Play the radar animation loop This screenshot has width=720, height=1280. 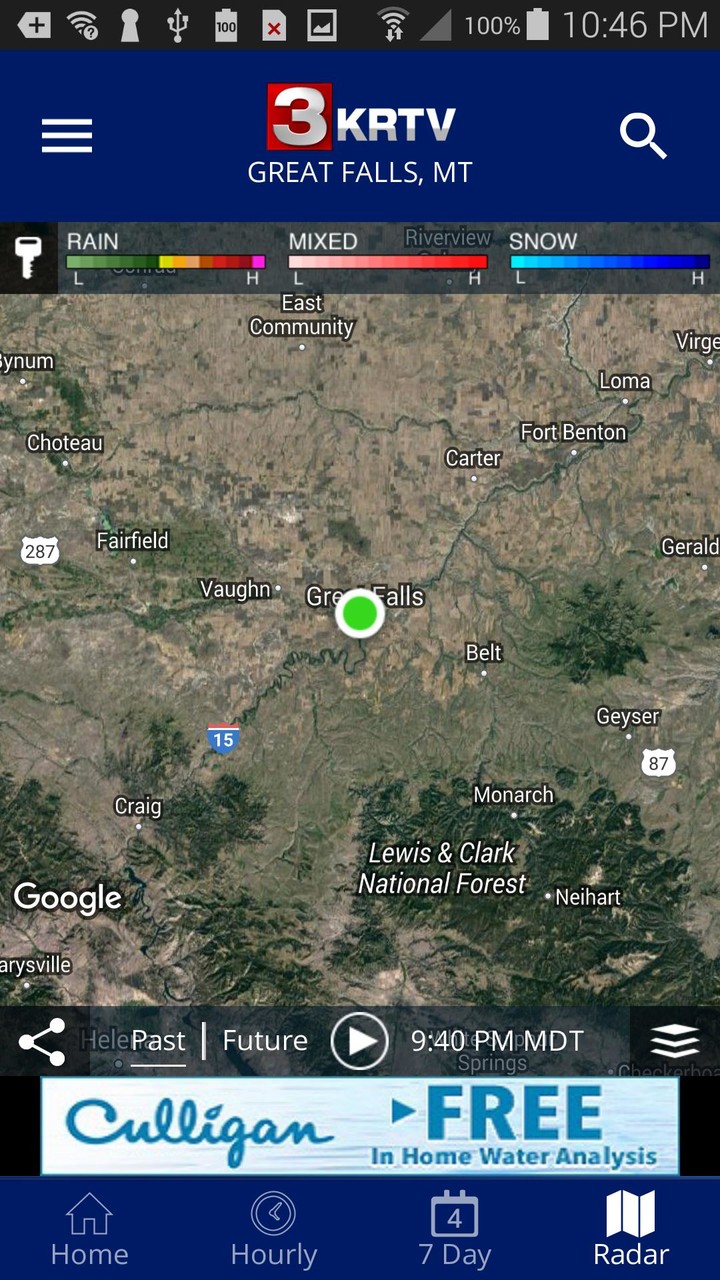coord(360,1040)
